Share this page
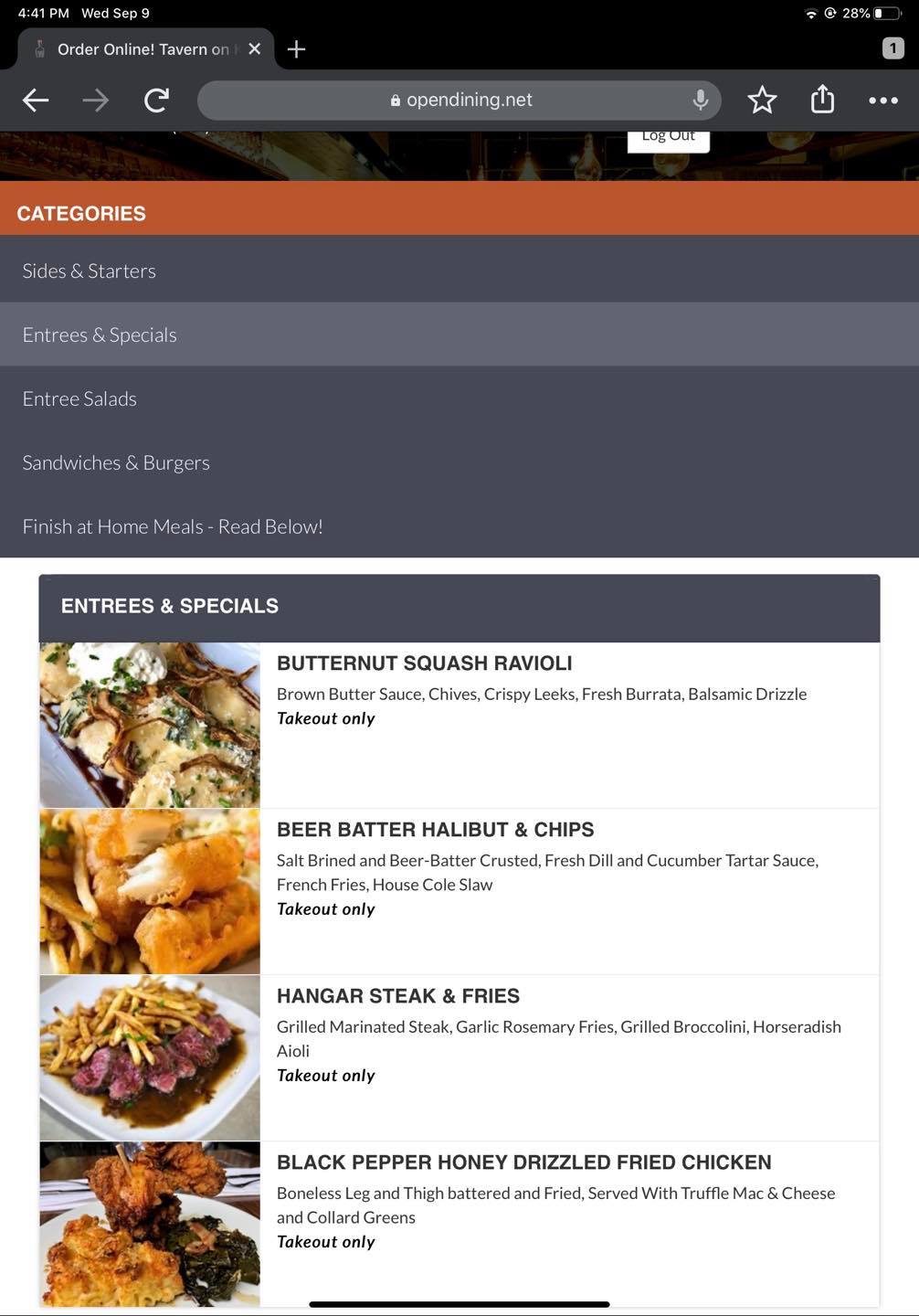Screen dimensions: 919x1316 tap(822, 100)
